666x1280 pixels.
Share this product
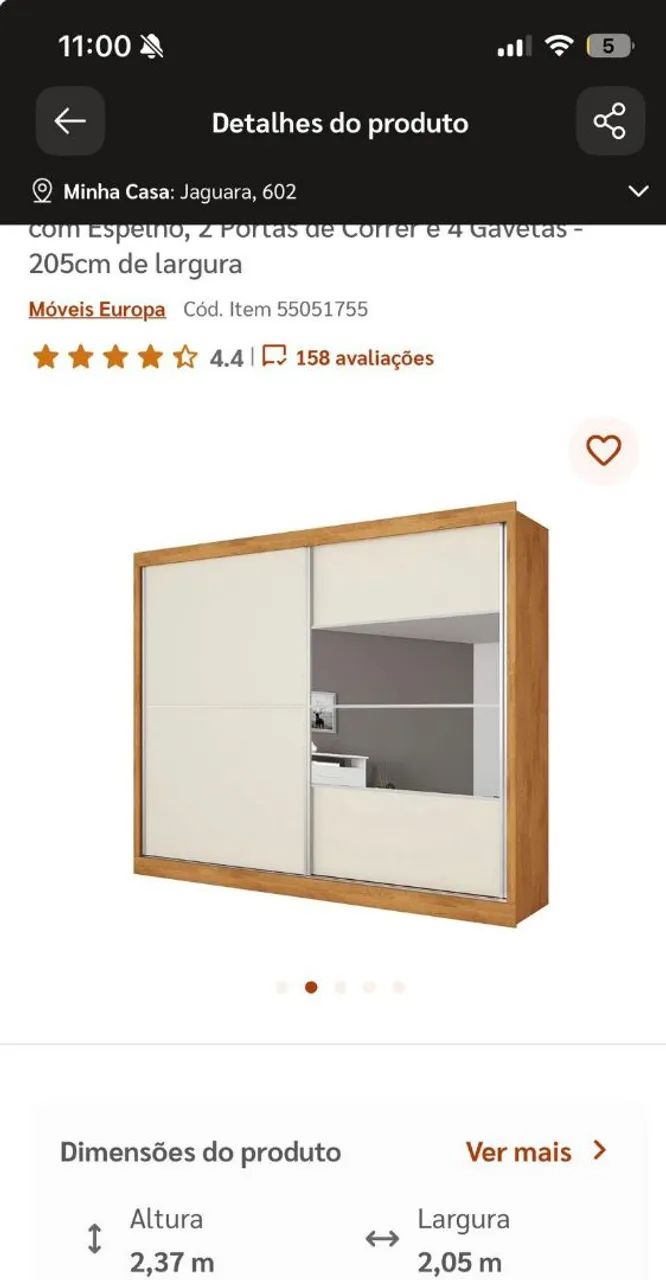tap(610, 121)
